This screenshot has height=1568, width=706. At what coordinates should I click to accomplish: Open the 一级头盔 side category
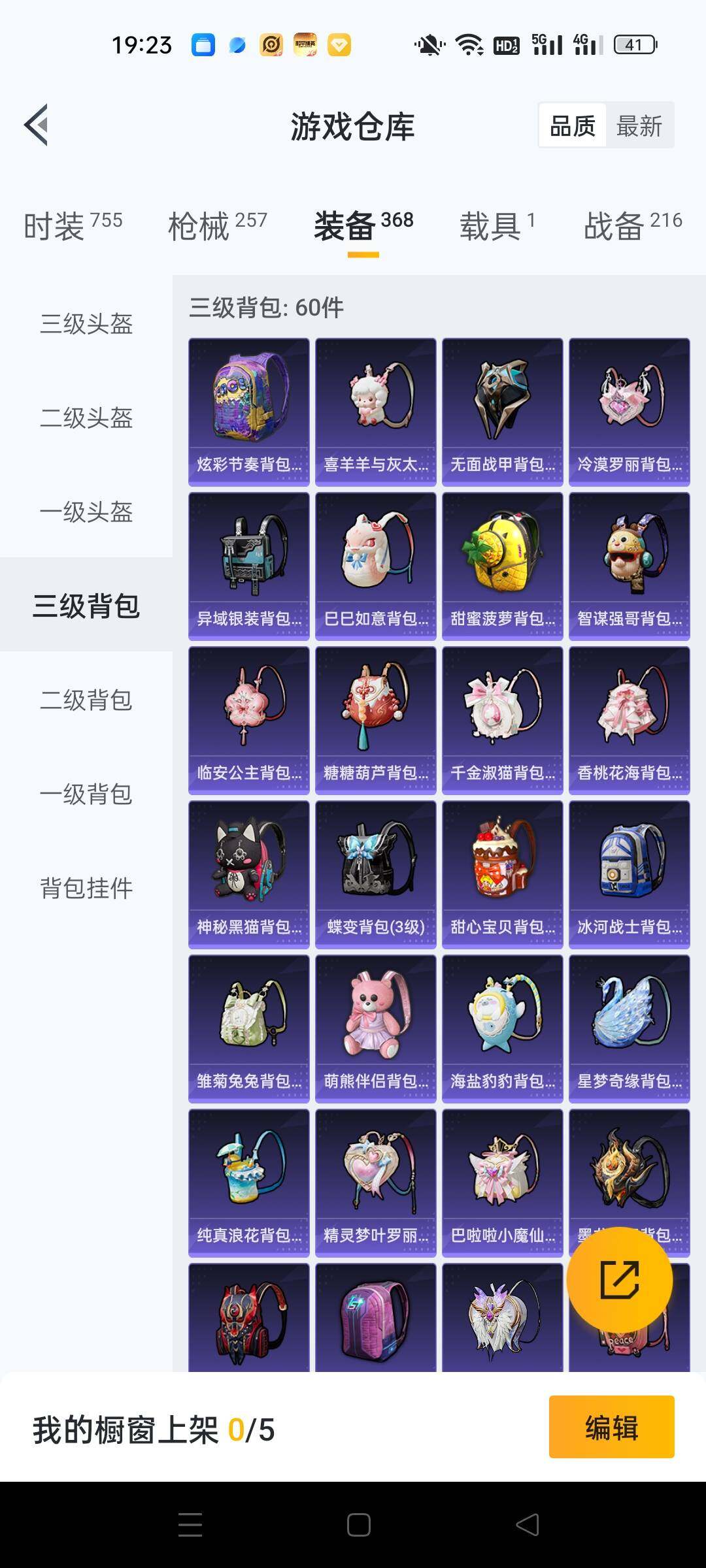[x=86, y=512]
